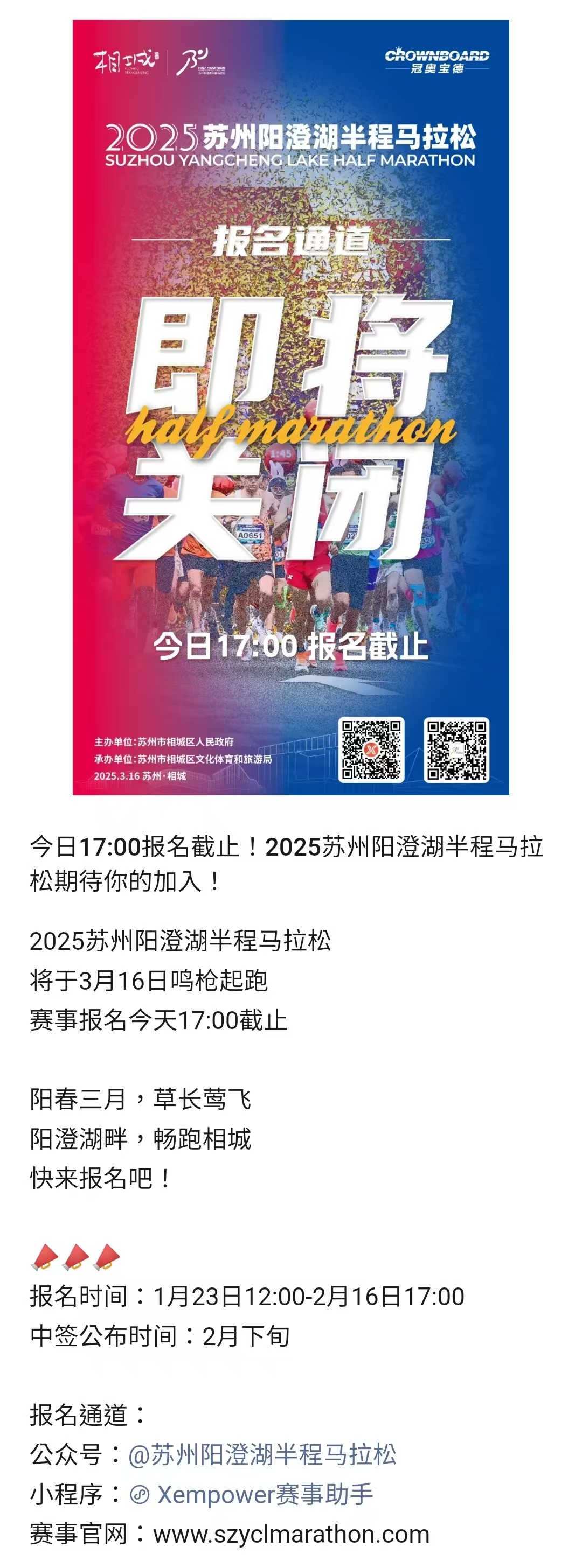The width and height of the screenshot is (582, 1568).
Task: Open the @苏州阳澄湖半程马拉松 official account link
Action: tap(262, 1455)
